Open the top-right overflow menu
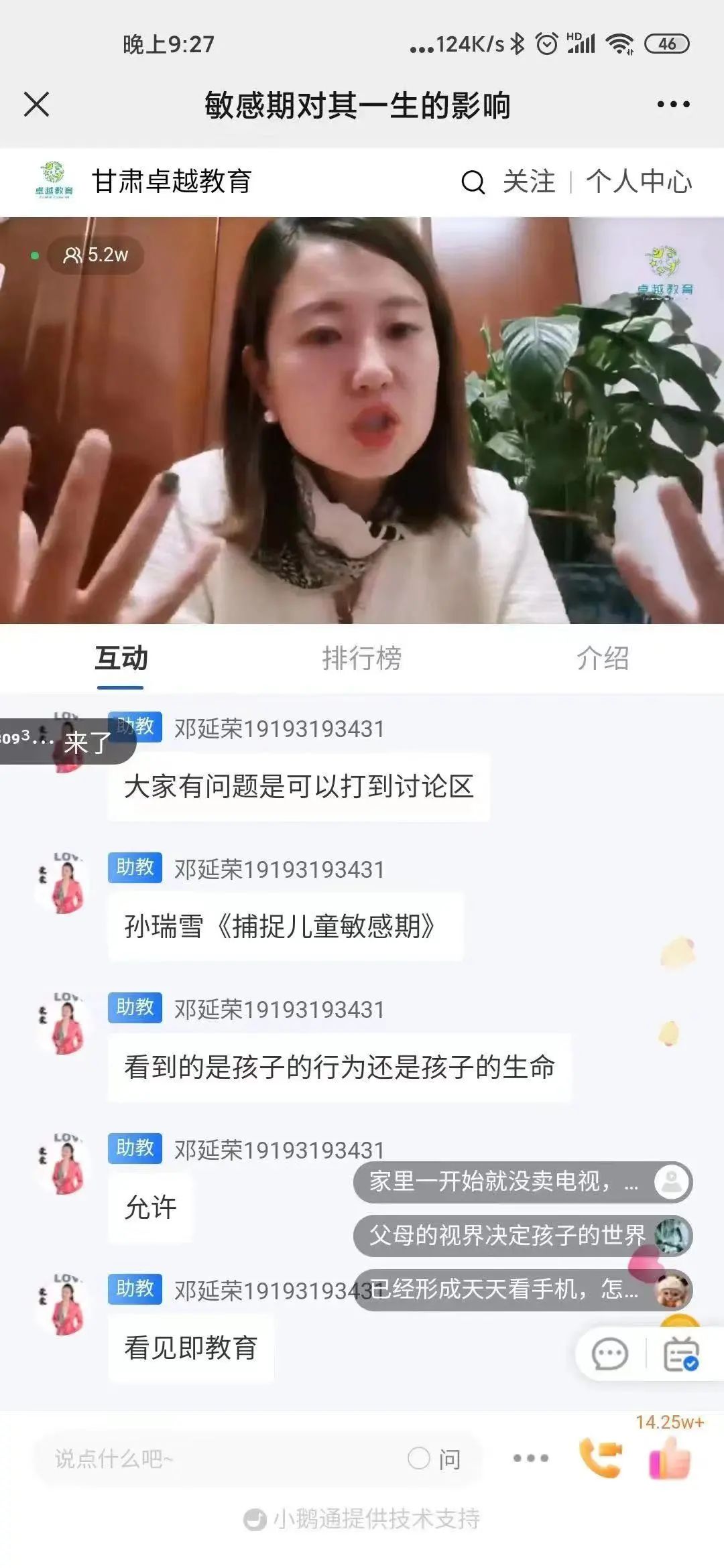 tap(673, 105)
